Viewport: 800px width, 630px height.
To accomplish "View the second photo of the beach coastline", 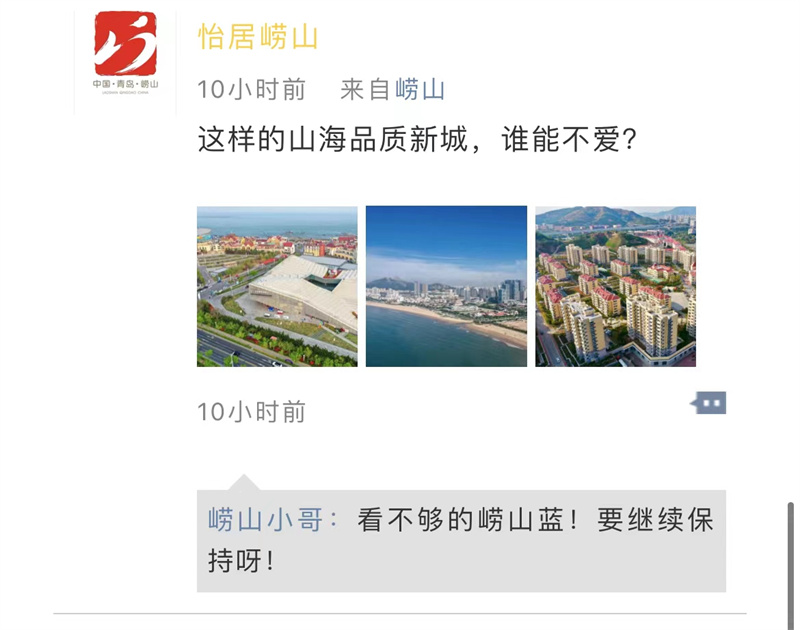I will coord(446,286).
